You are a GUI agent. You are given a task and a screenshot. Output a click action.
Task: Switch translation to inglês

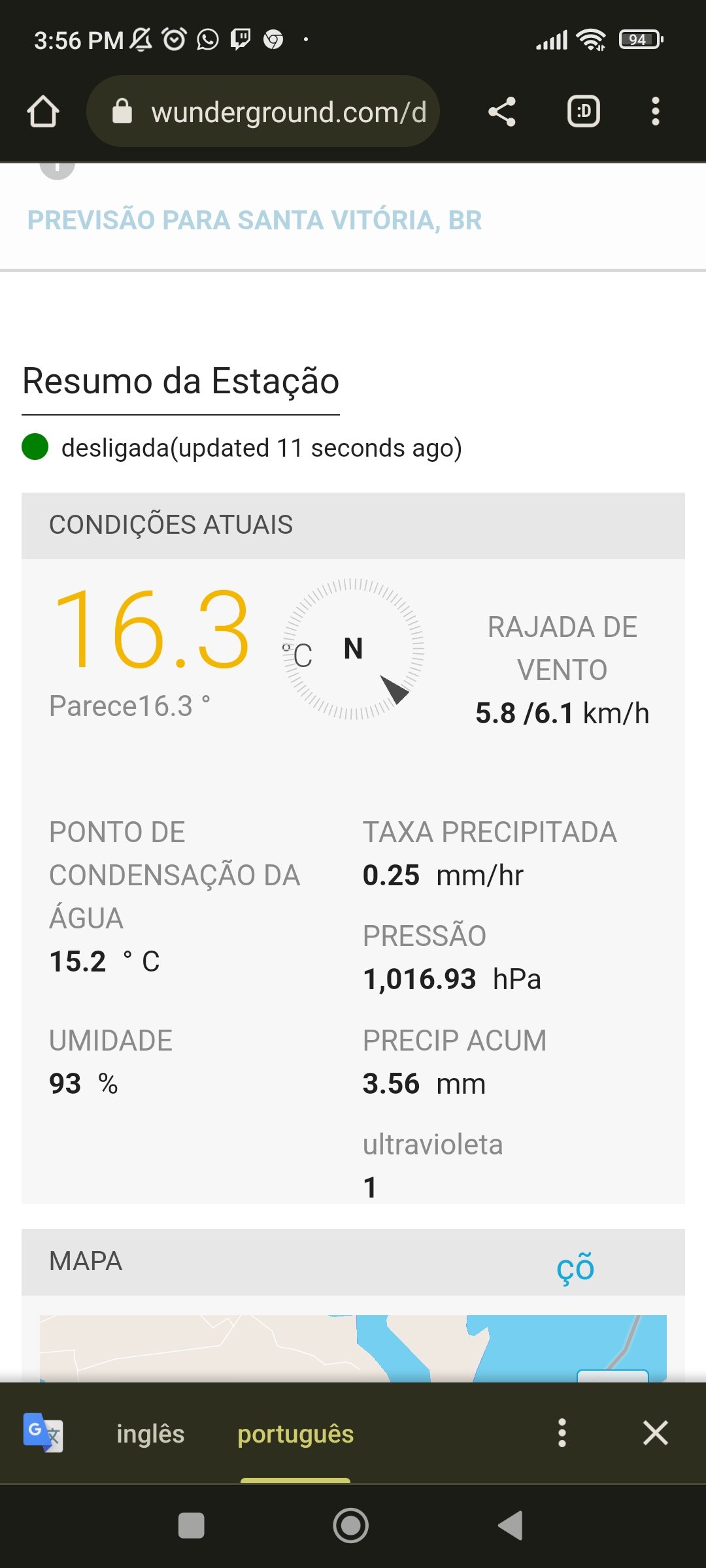pyautogui.click(x=150, y=1433)
